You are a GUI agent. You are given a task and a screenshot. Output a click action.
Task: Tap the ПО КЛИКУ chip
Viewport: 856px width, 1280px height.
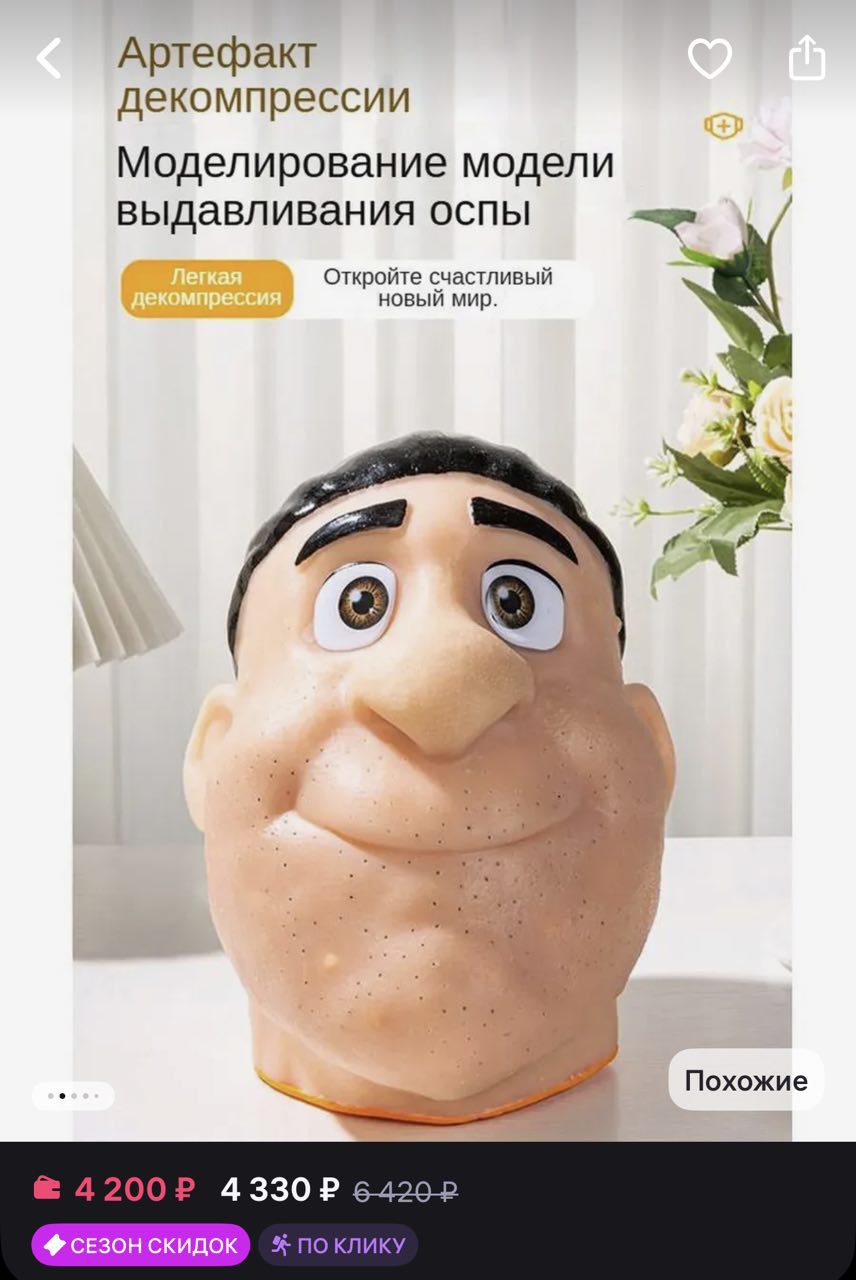click(338, 1245)
